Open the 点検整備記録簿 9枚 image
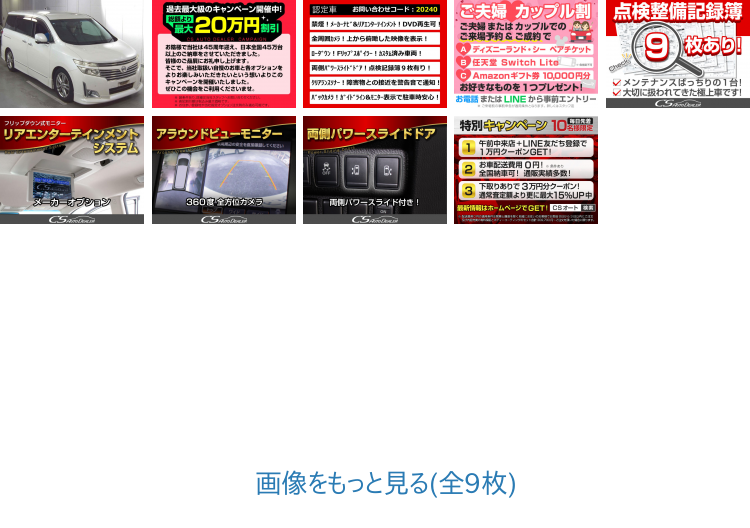 (x=678, y=53)
